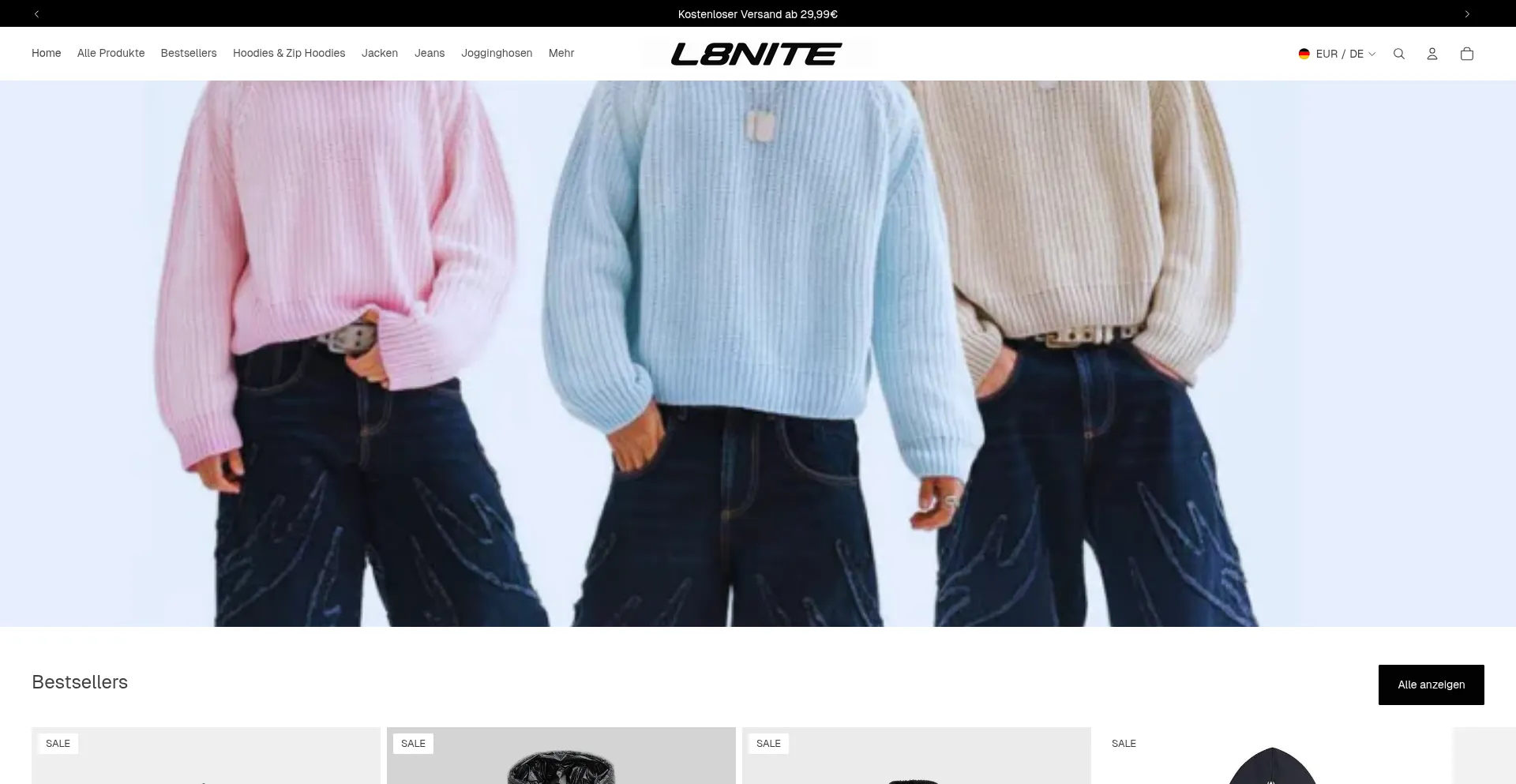Browse the Jeans category
Viewport: 1516px width, 784px height.
tap(430, 53)
